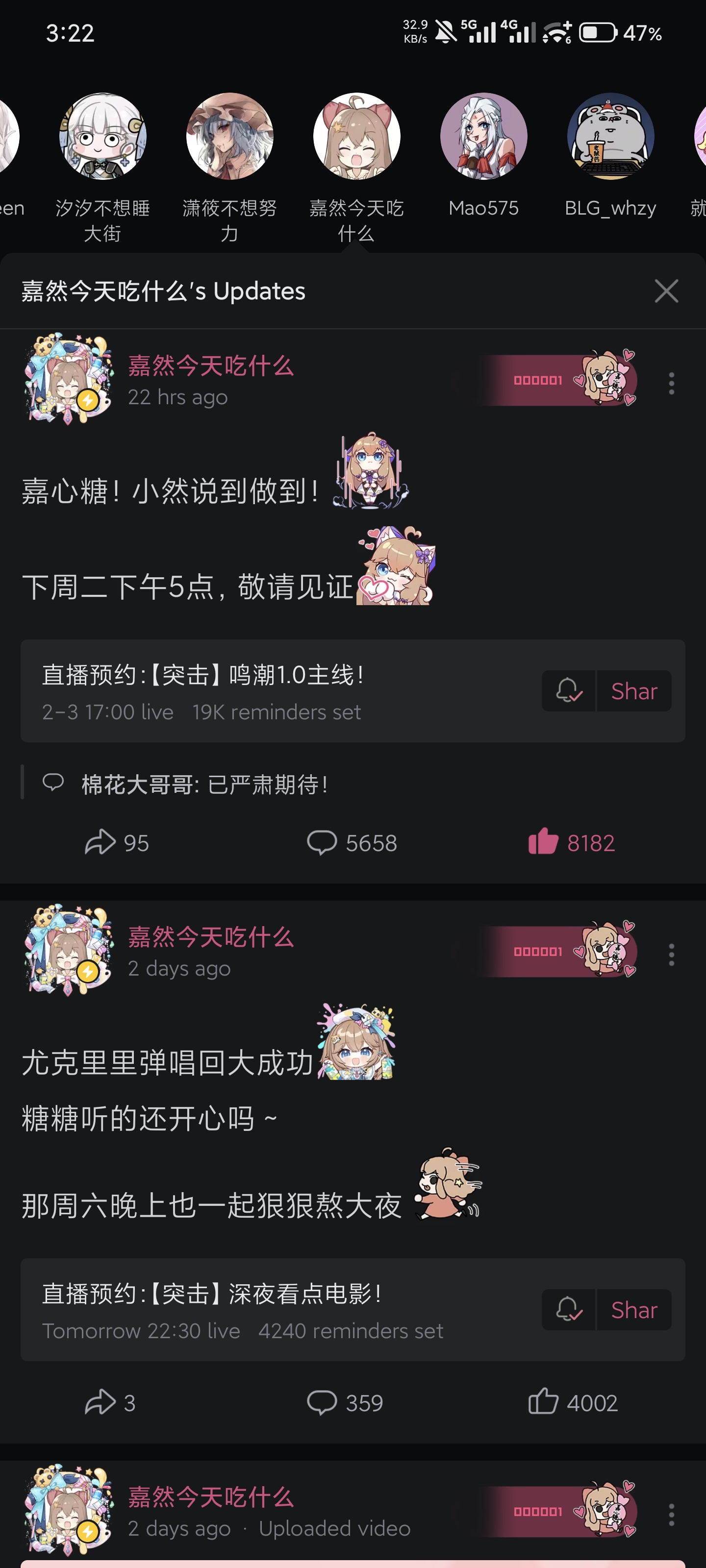The height and width of the screenshot is (1568, 706).
Task: Open overflow menu on the Uploaded video post
Action: coord(671,1515)
